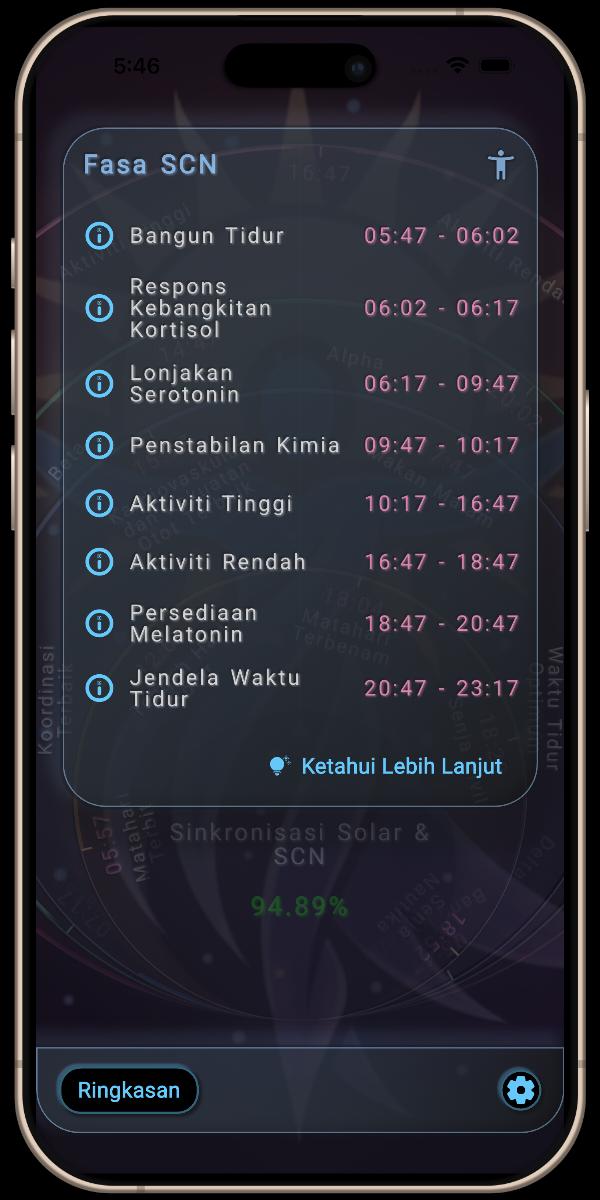
Task: Open info for Bangun Tidur
Action: 99,236
